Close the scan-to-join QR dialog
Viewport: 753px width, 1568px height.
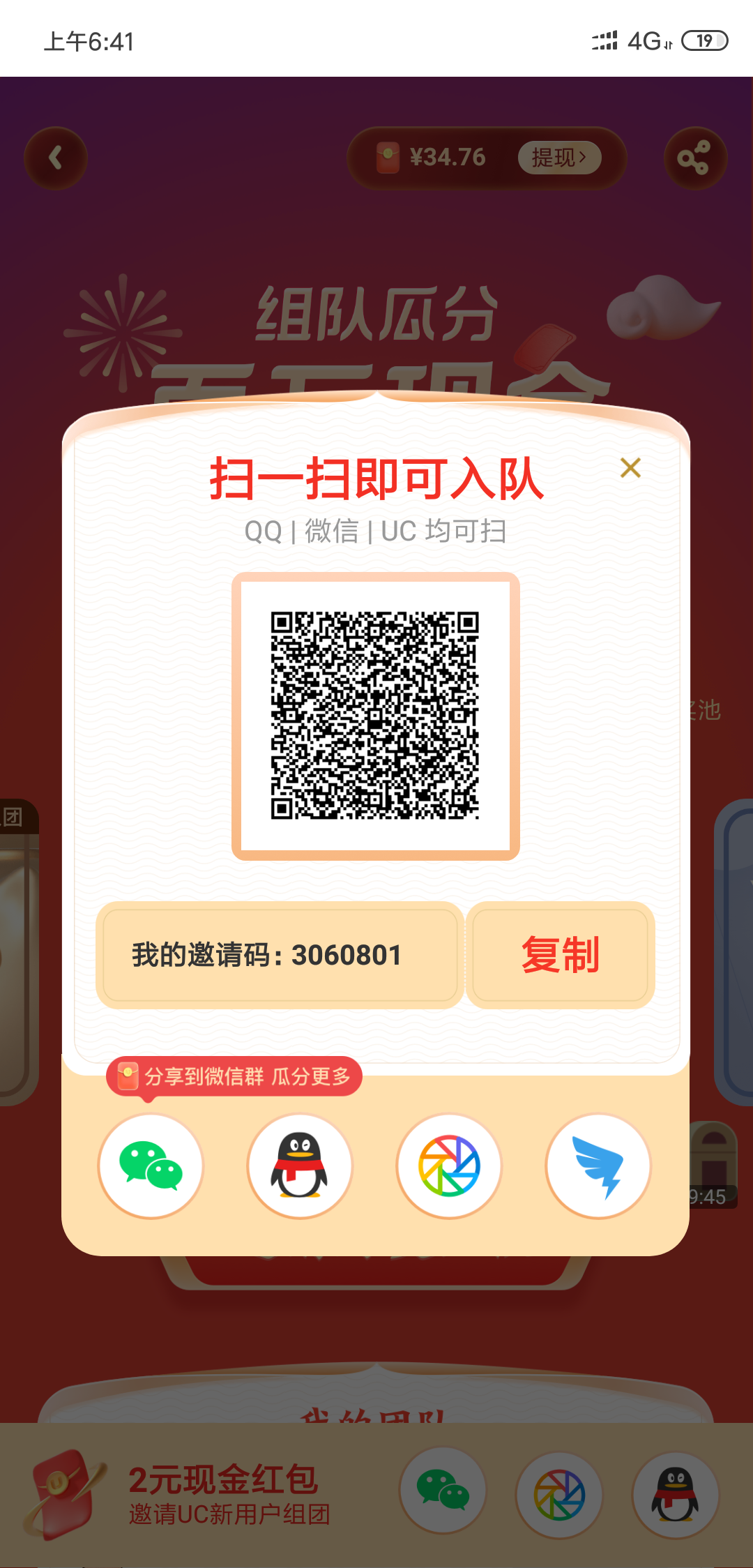tap(630, 468)
